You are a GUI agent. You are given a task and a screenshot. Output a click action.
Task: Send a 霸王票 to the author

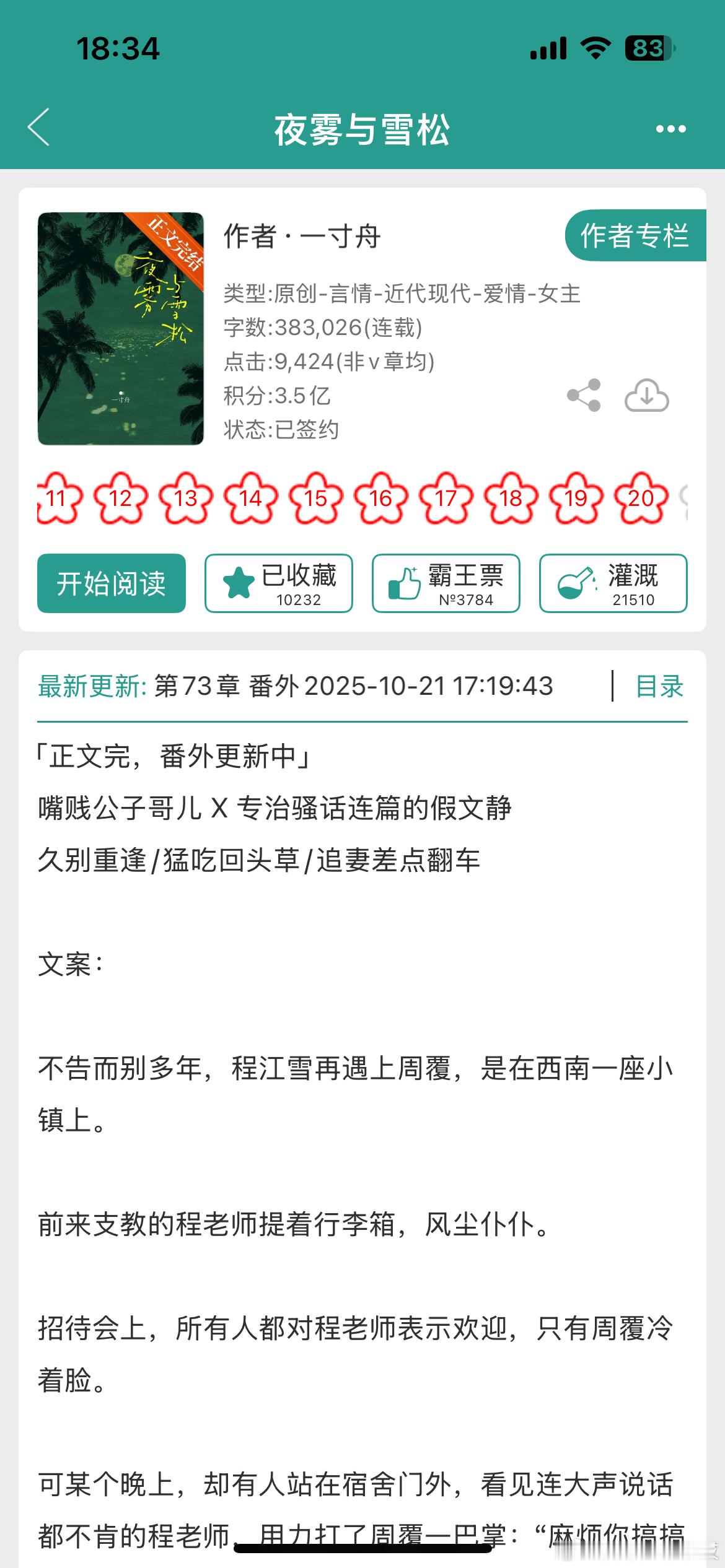coord(446,583)
